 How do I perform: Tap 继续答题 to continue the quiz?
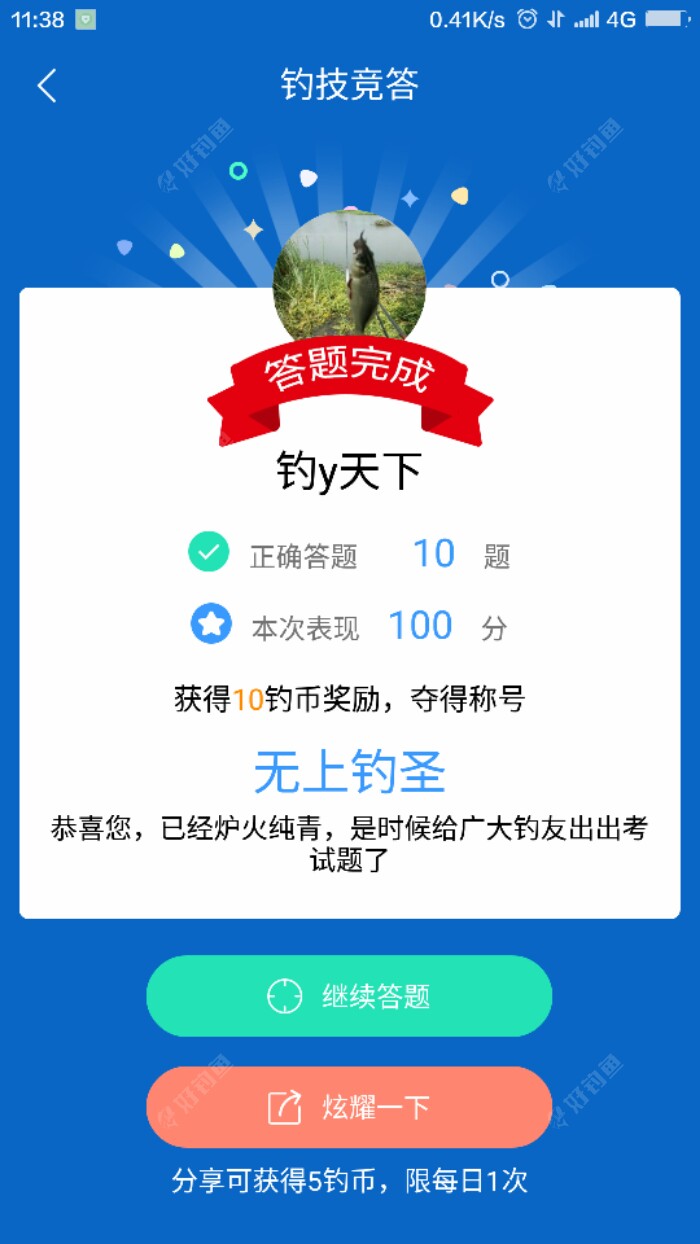349,996
